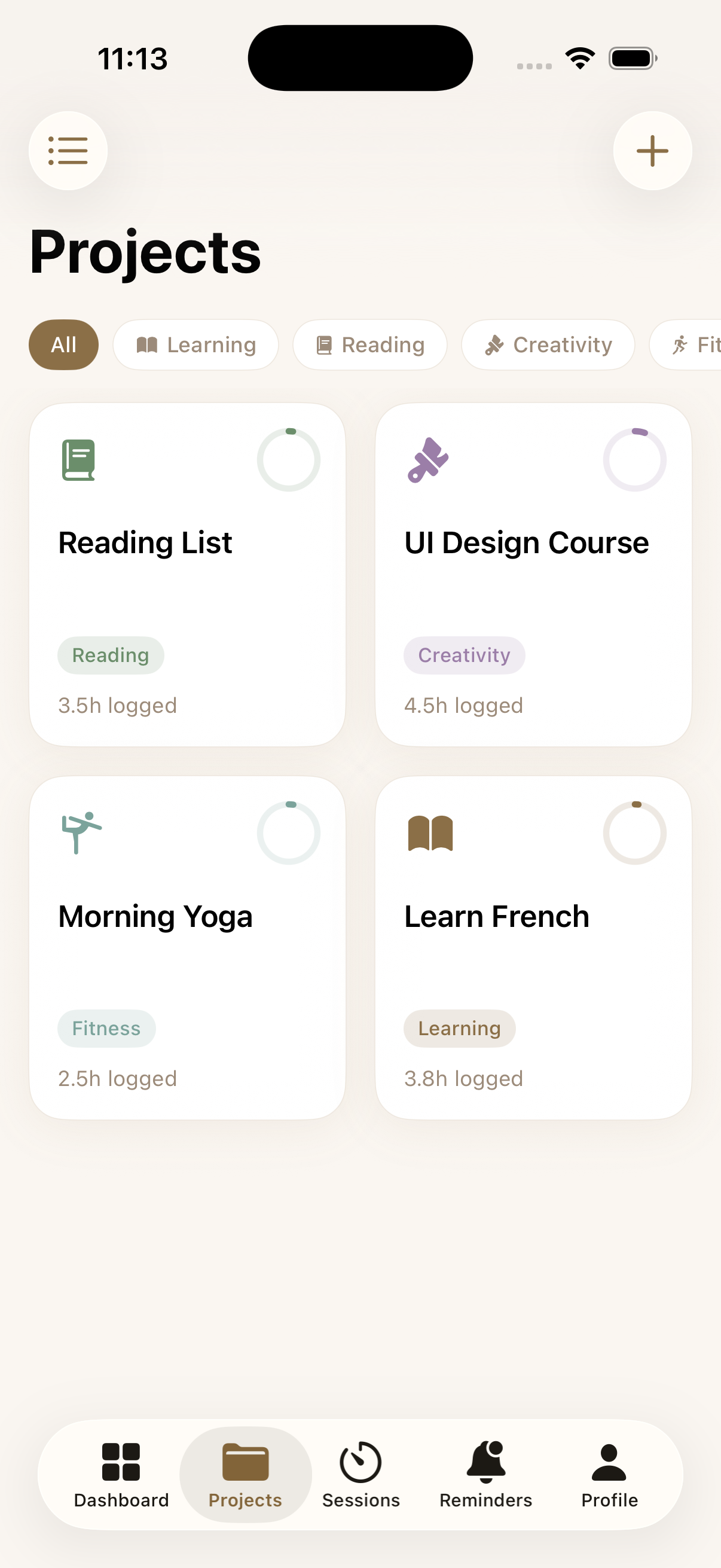Switch to the Sessions tab
This screenshot has width=721, height=1568.
361,1473
